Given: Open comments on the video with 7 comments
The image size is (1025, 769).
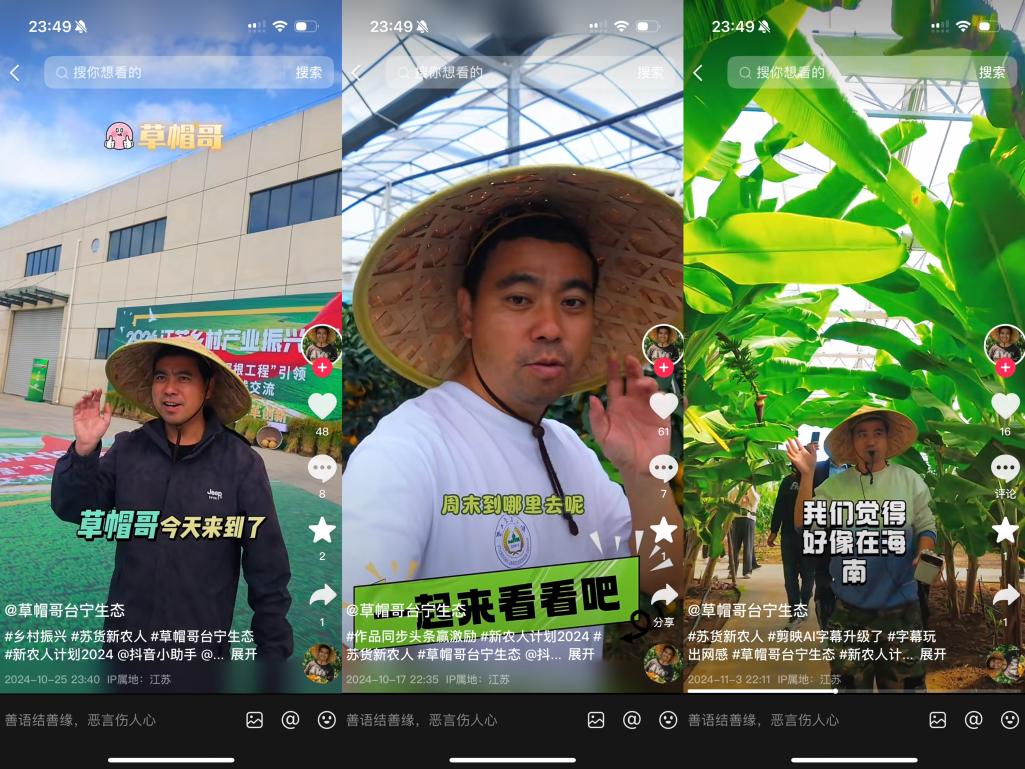Looking at the screenshot, I should pos(664,468).
